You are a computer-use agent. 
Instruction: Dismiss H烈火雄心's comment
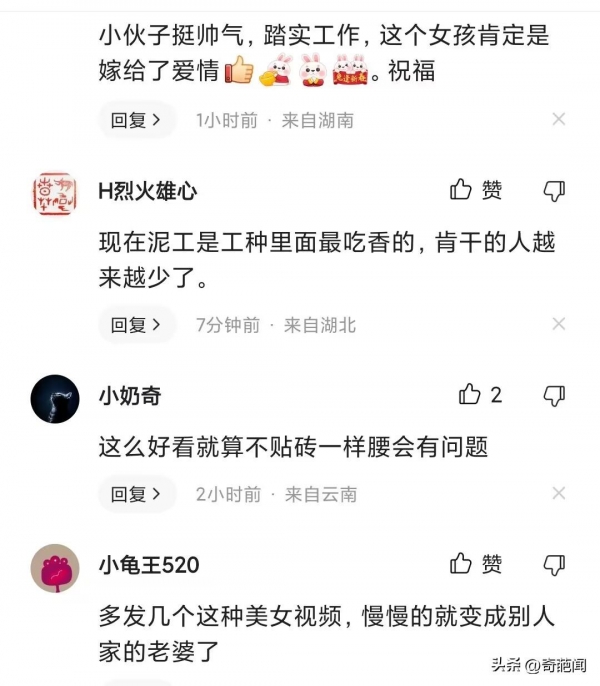click(x=559, y=325)
